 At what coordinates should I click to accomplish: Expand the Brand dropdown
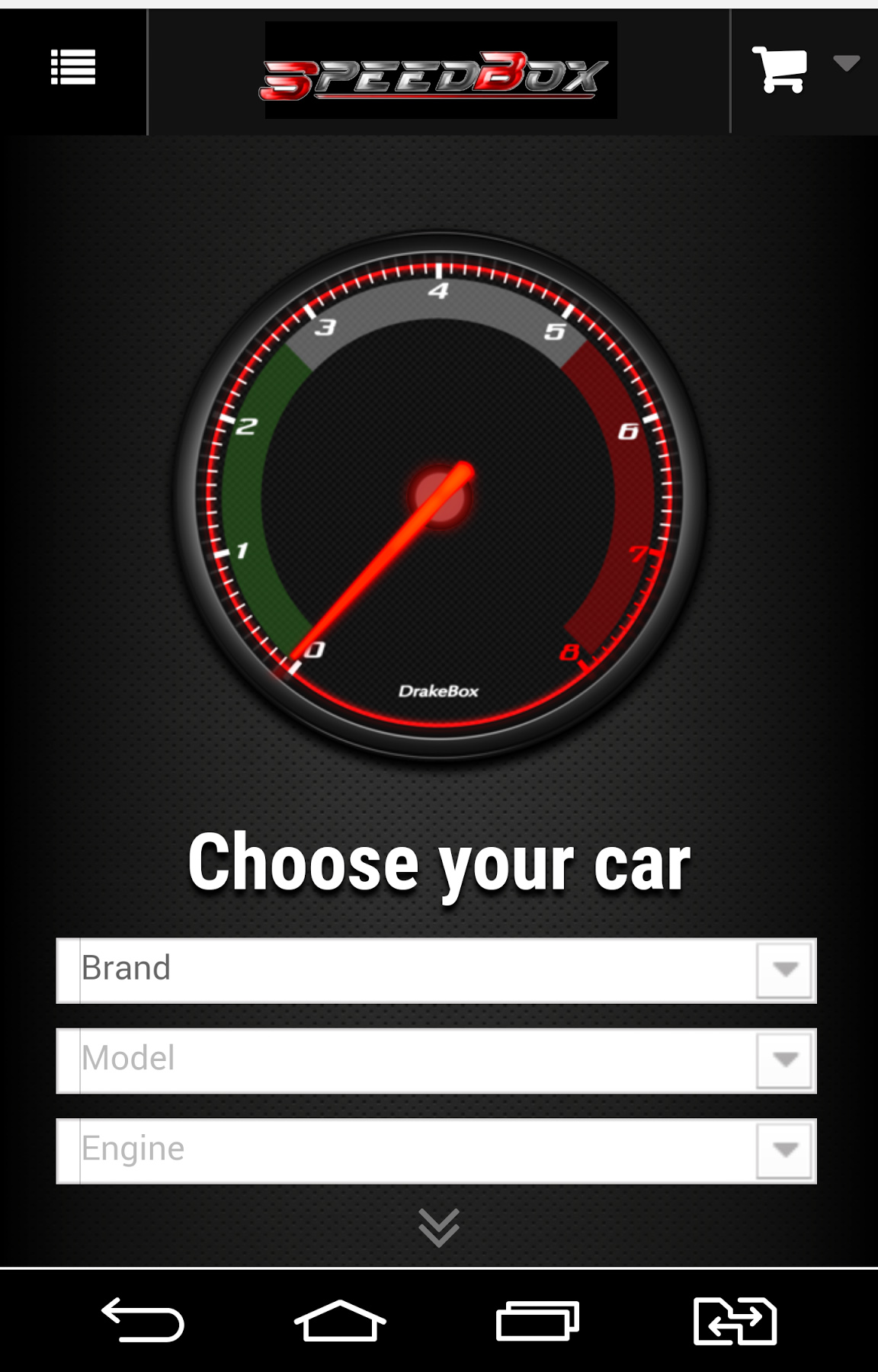click(x=784, y=970)
